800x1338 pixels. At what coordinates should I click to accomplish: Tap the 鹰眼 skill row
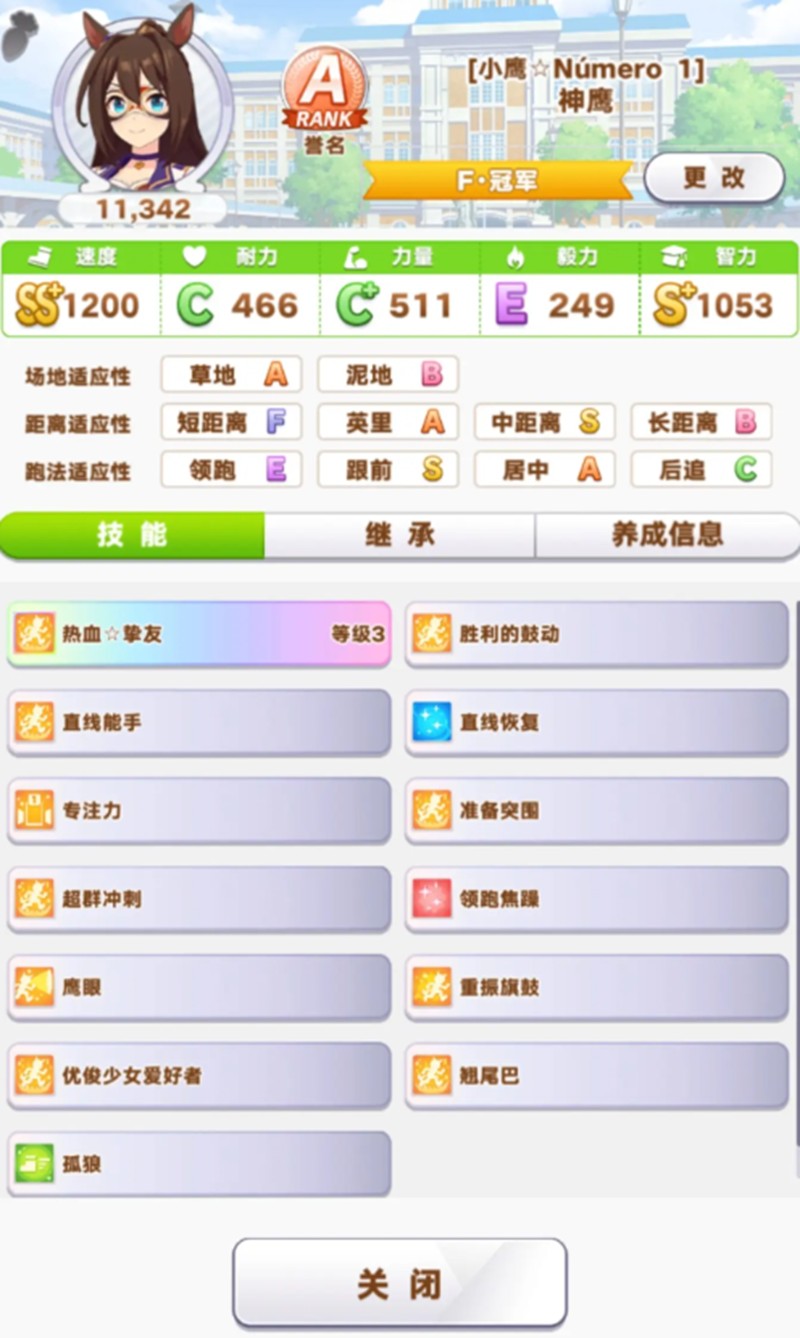[198, 987]
